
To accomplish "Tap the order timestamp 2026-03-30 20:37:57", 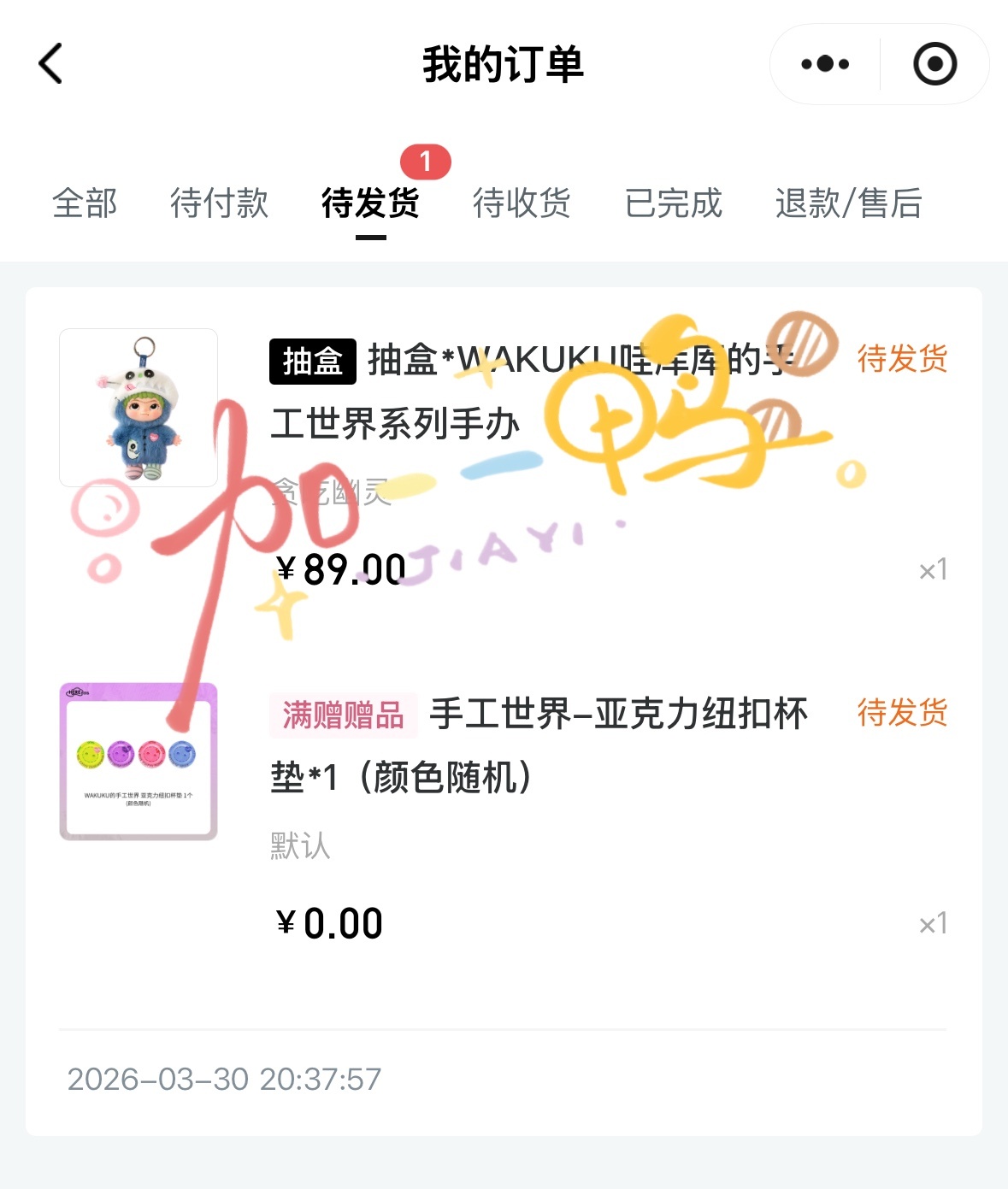I will (x=225, y=1080).
